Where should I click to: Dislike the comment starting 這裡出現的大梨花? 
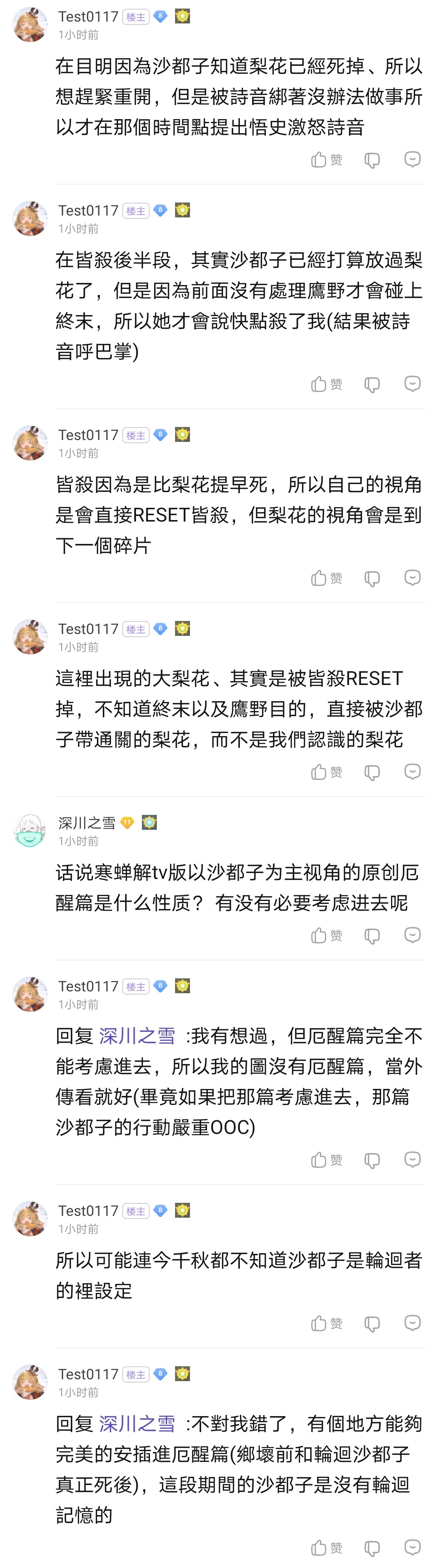pyautogui.click(x=372, y=772)
